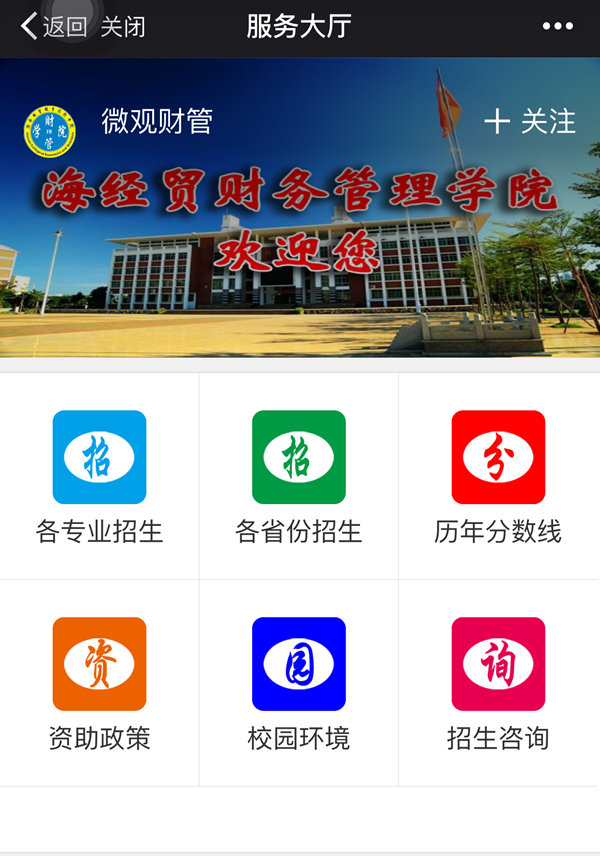This screenshot has width=600, height=856.
Task: Follow 微观财管 with the 关注 button
Action: [530, 122]
